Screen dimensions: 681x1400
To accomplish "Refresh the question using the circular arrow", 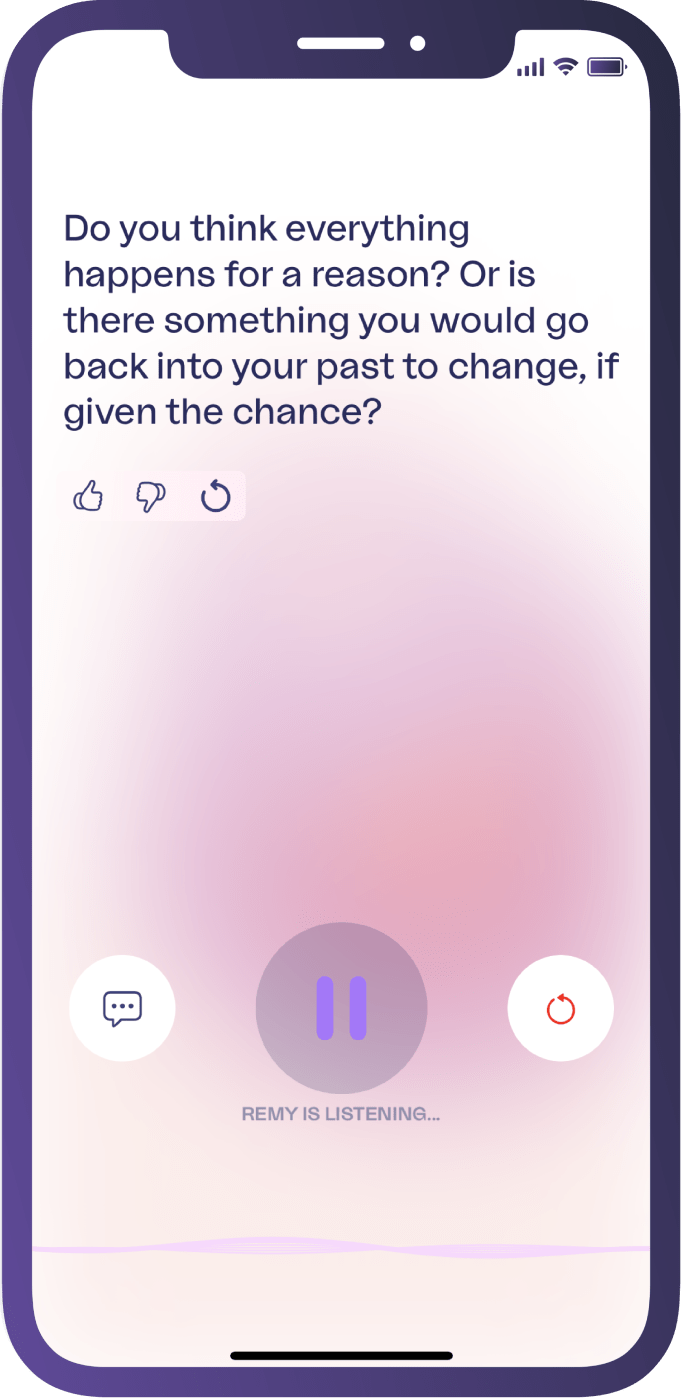I will click(215, 496).
